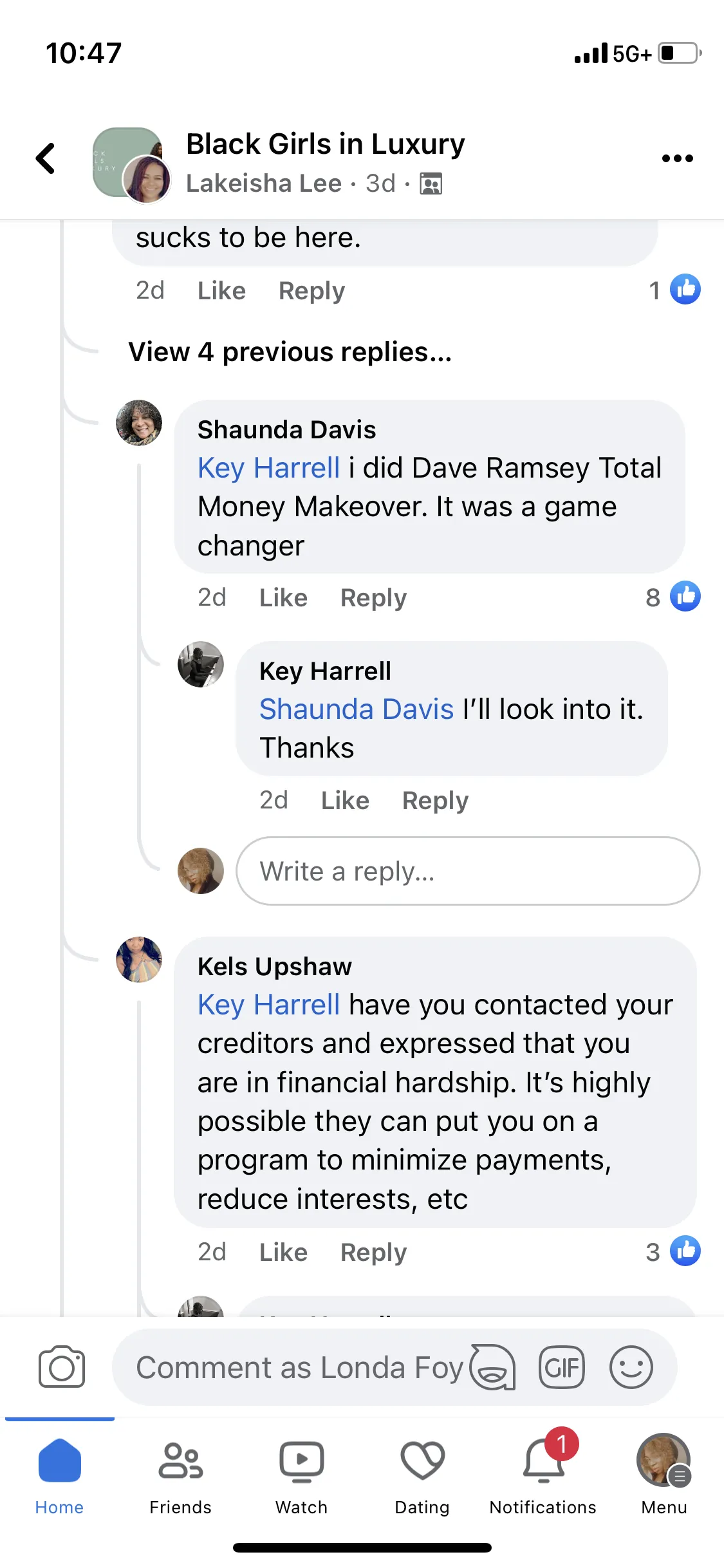This screenshot has width=724, height=1568.
Task: Reply to Kels Upshaw's comment
Action: pos(373,1253)
